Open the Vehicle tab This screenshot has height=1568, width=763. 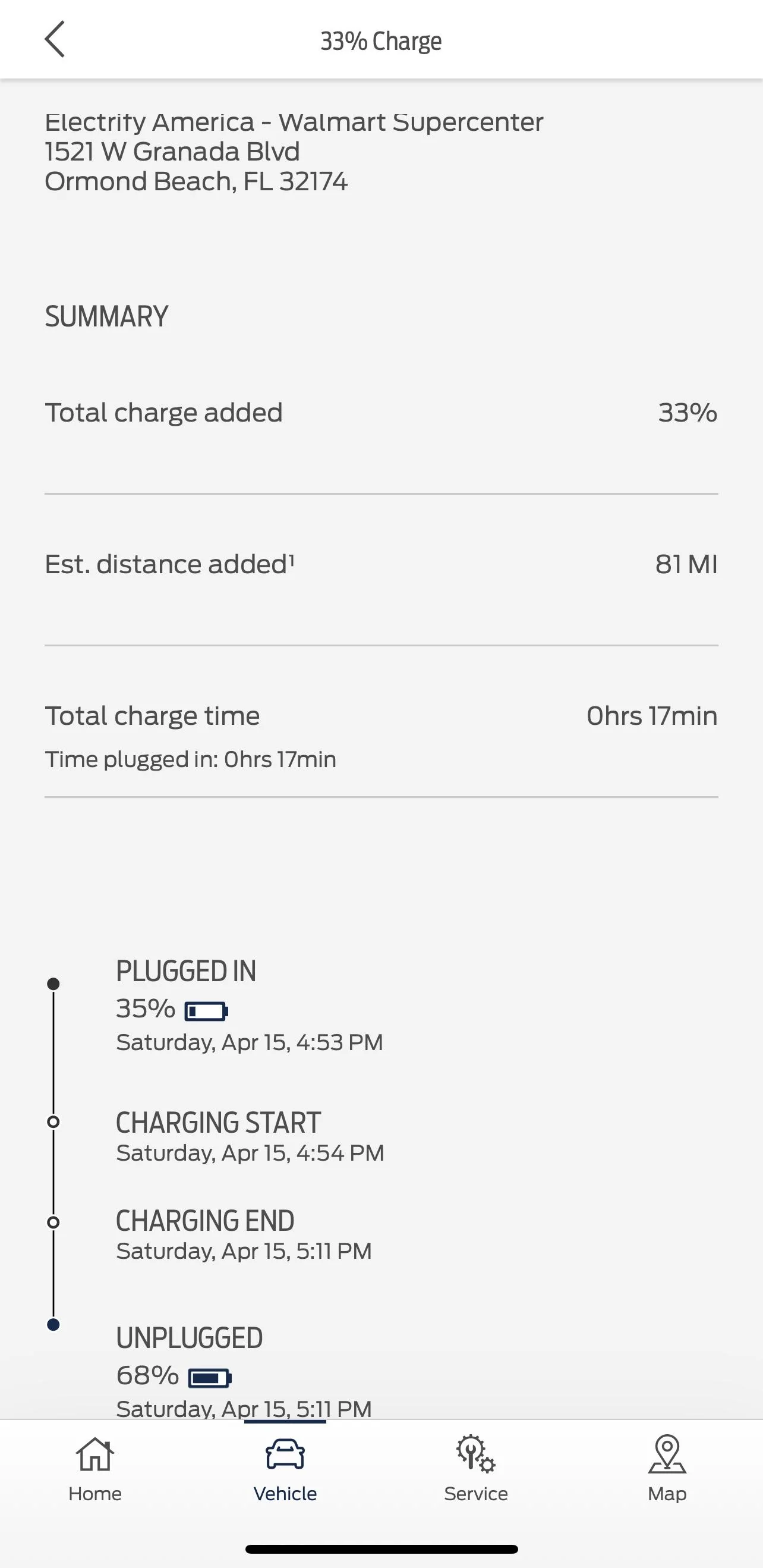[x=285, y=1468]
